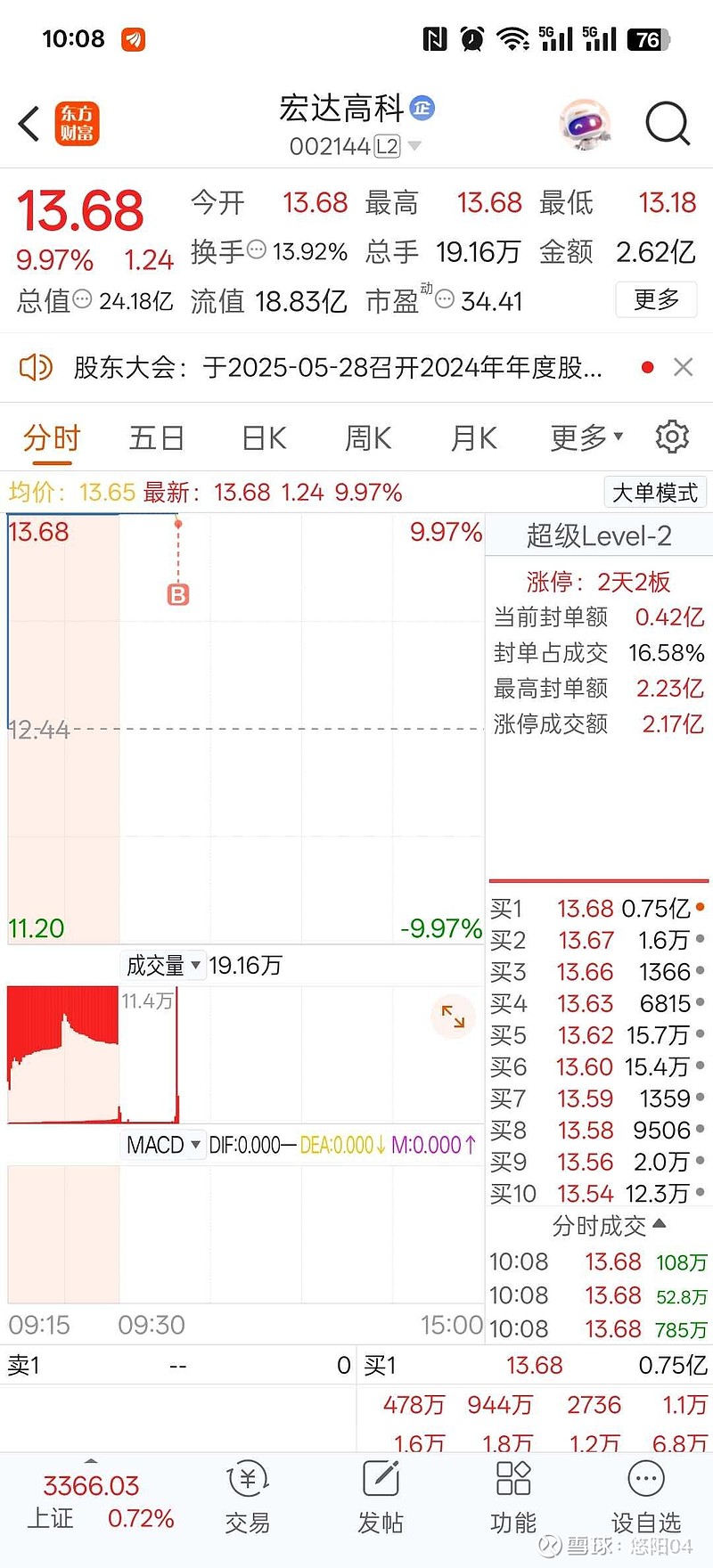Viewport: 713px width, 1568px height.
Task: Change the 成交量 indicator dropdown
Action: tap(162, 965)
